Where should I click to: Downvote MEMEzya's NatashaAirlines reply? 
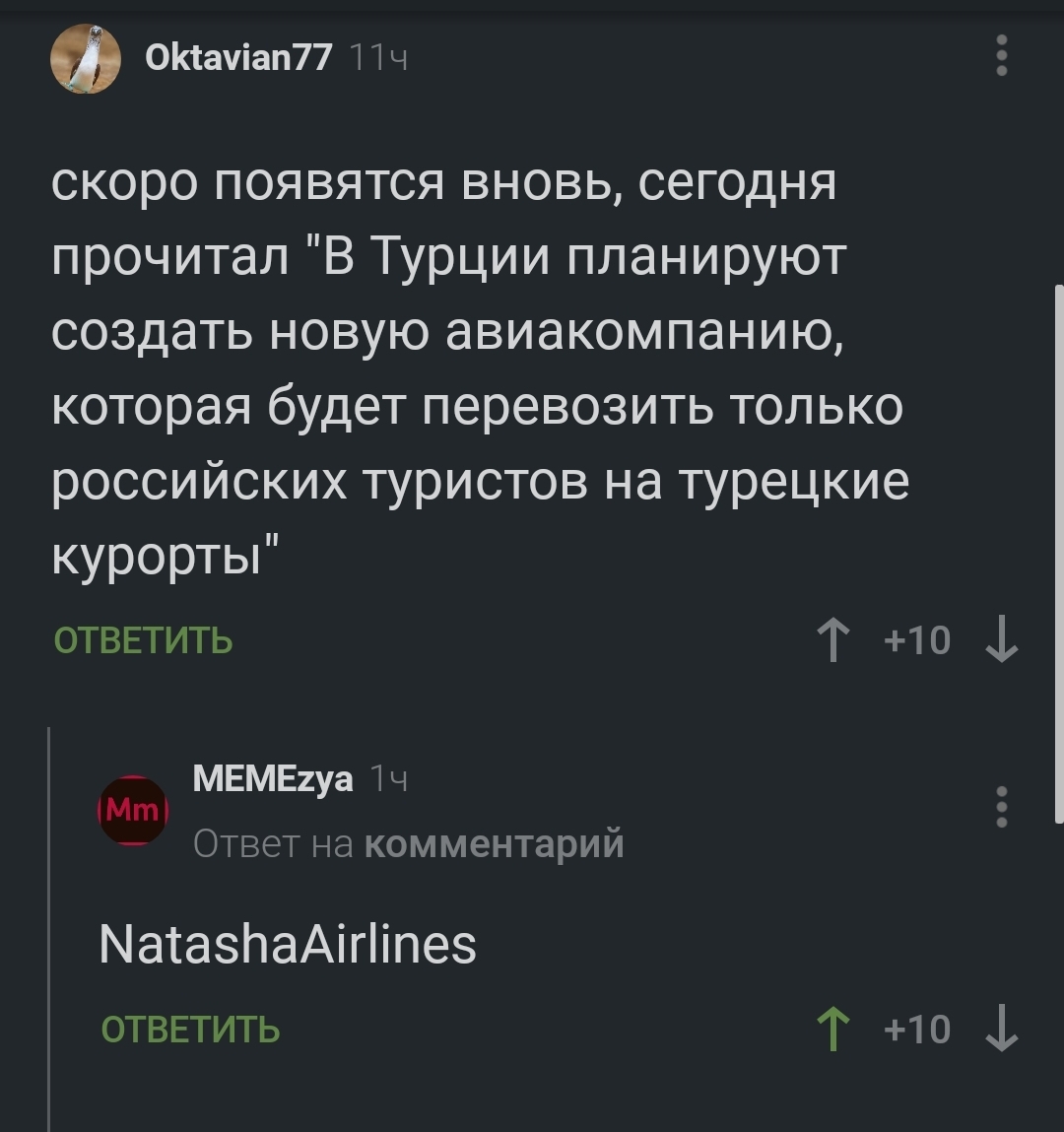1002,1030
